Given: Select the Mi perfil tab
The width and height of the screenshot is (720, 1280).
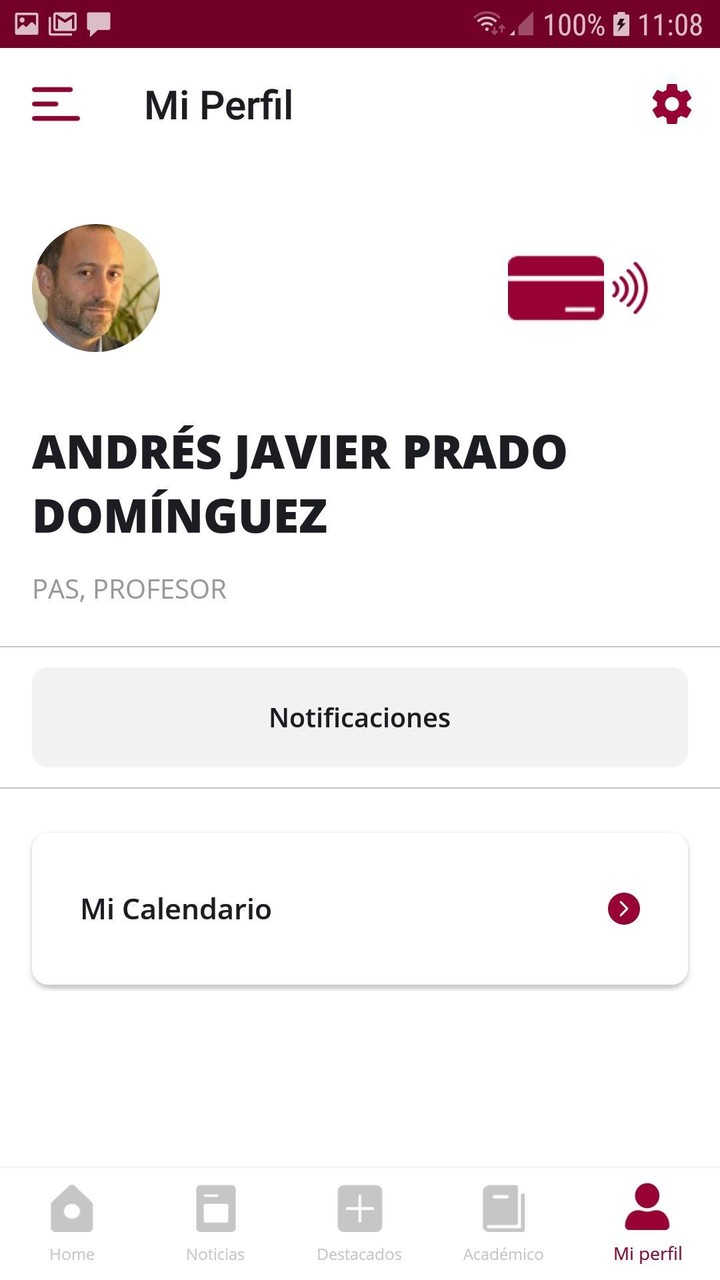Looking at the screenshot, I should click(647, 1222).
